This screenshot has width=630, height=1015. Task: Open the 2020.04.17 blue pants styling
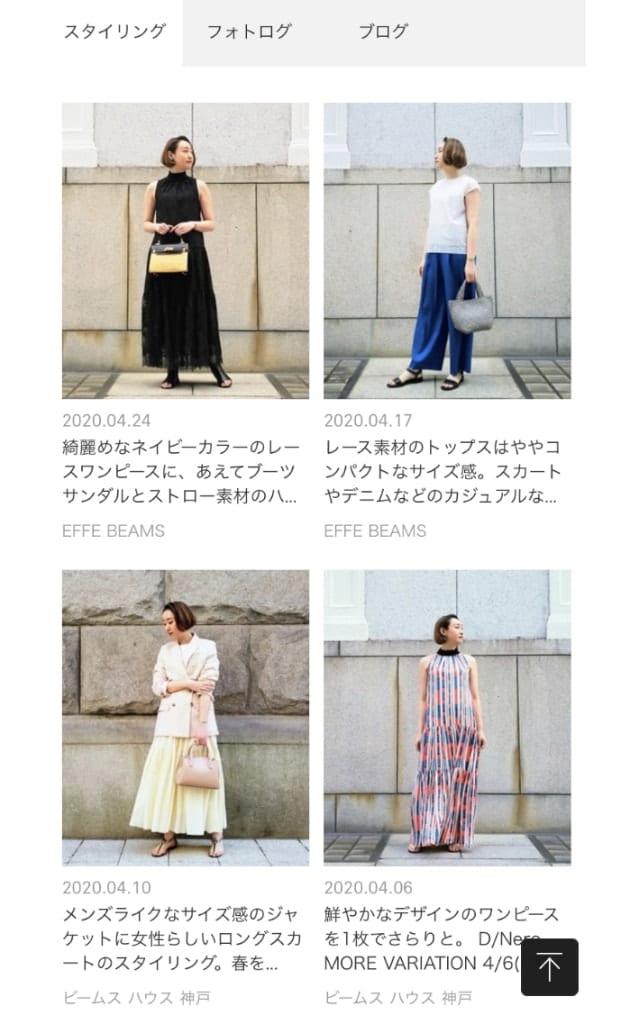(x=447, y=251)
